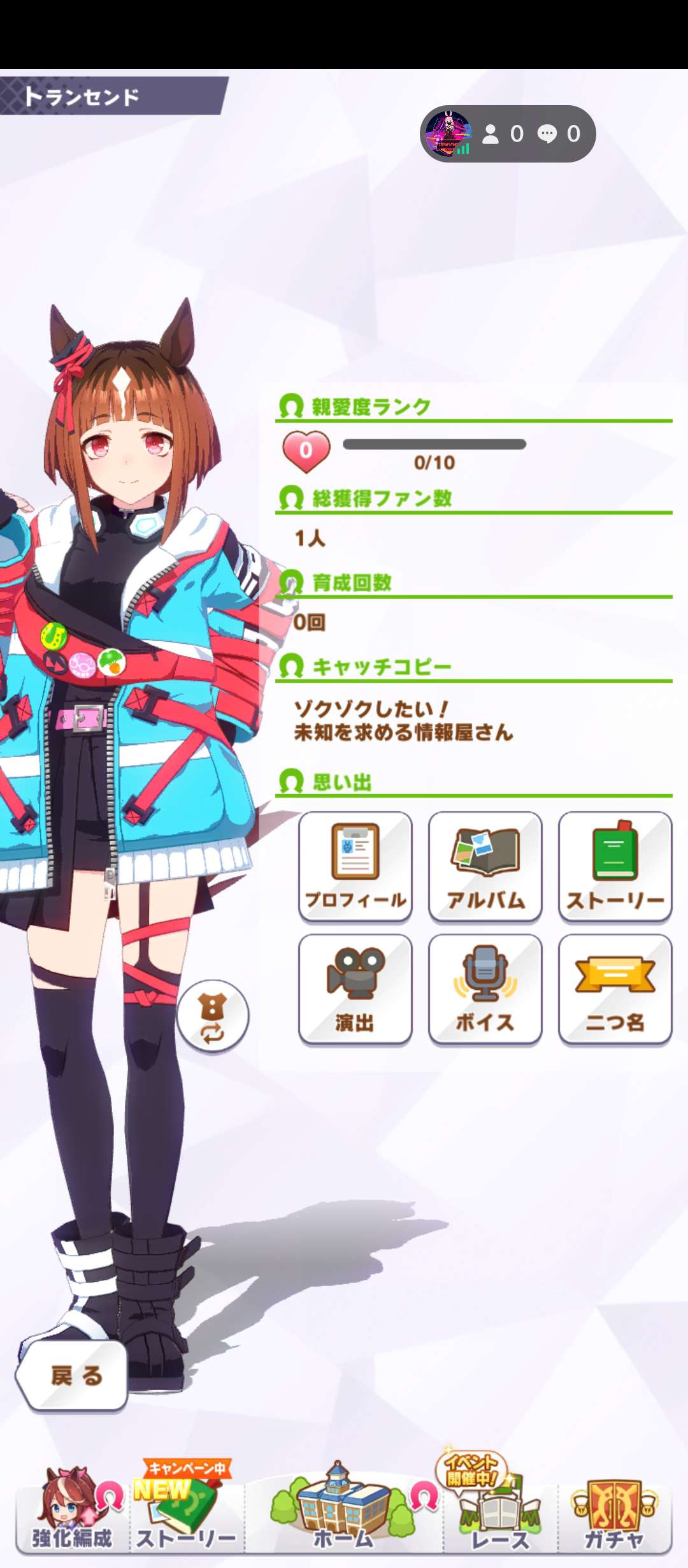Open the ストーリー book under 思い出
This screenshot has width=688, height=1568.
click(x=615, y=866)
